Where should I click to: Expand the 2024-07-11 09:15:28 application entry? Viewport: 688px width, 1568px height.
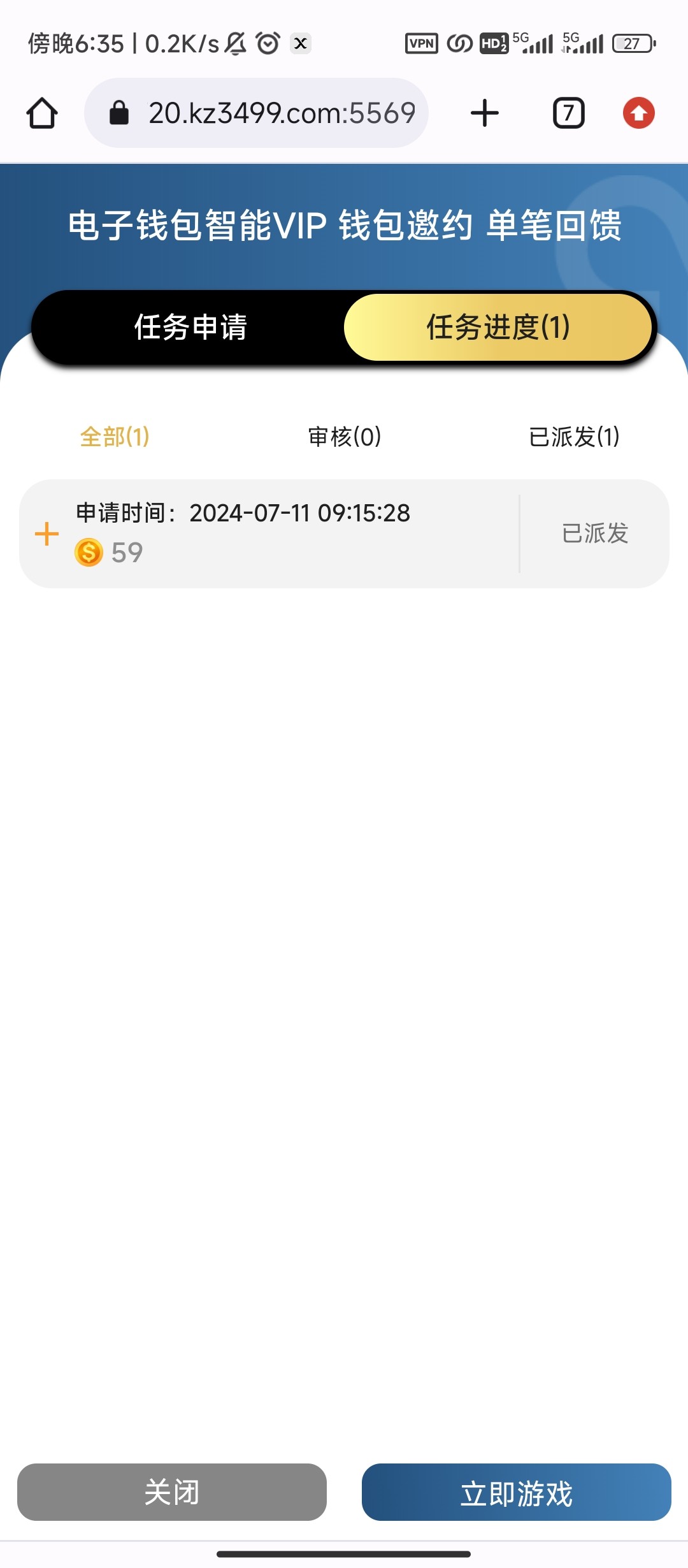[47, 534]
